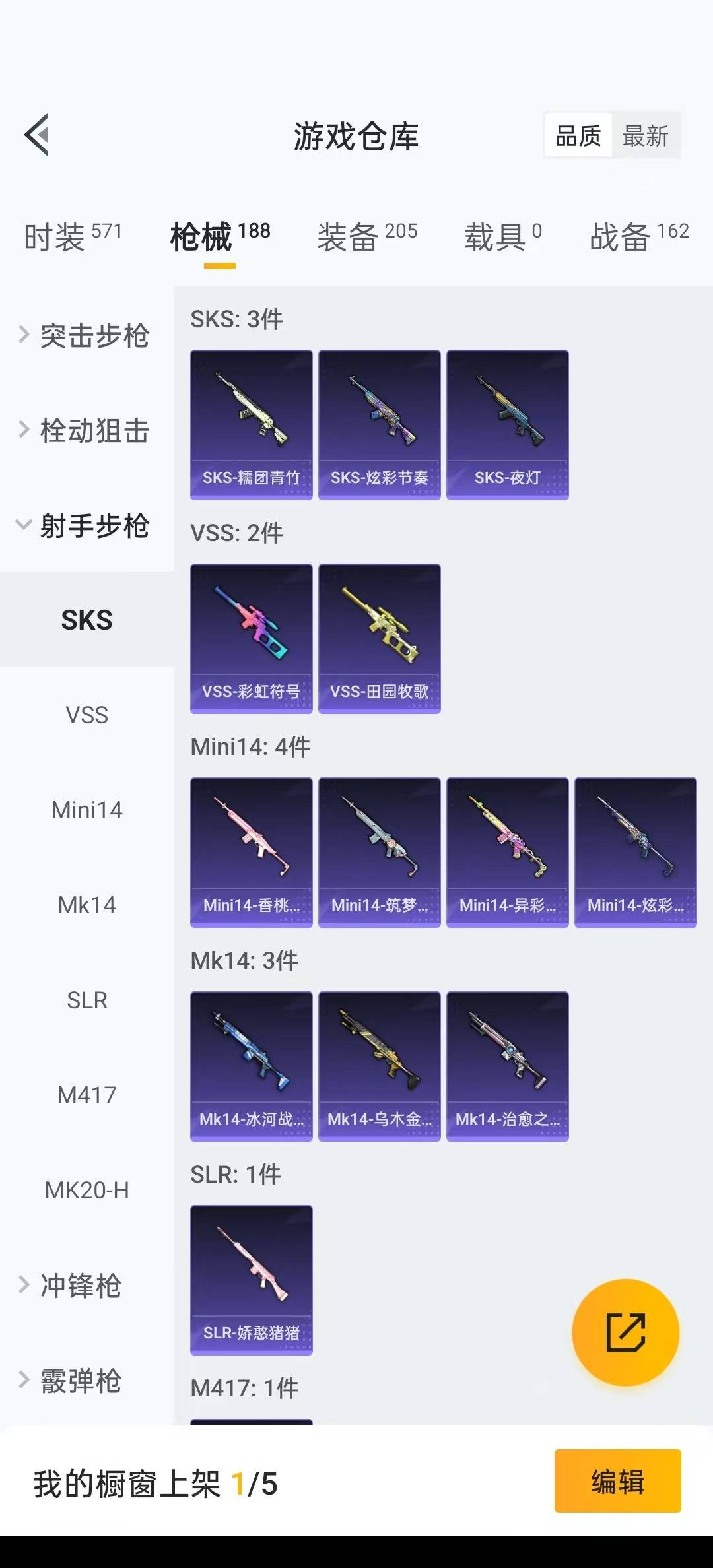This screenshot has width=713, height=1568.
Task: Switch sorting to 最新
Action: tap(645, 136)
